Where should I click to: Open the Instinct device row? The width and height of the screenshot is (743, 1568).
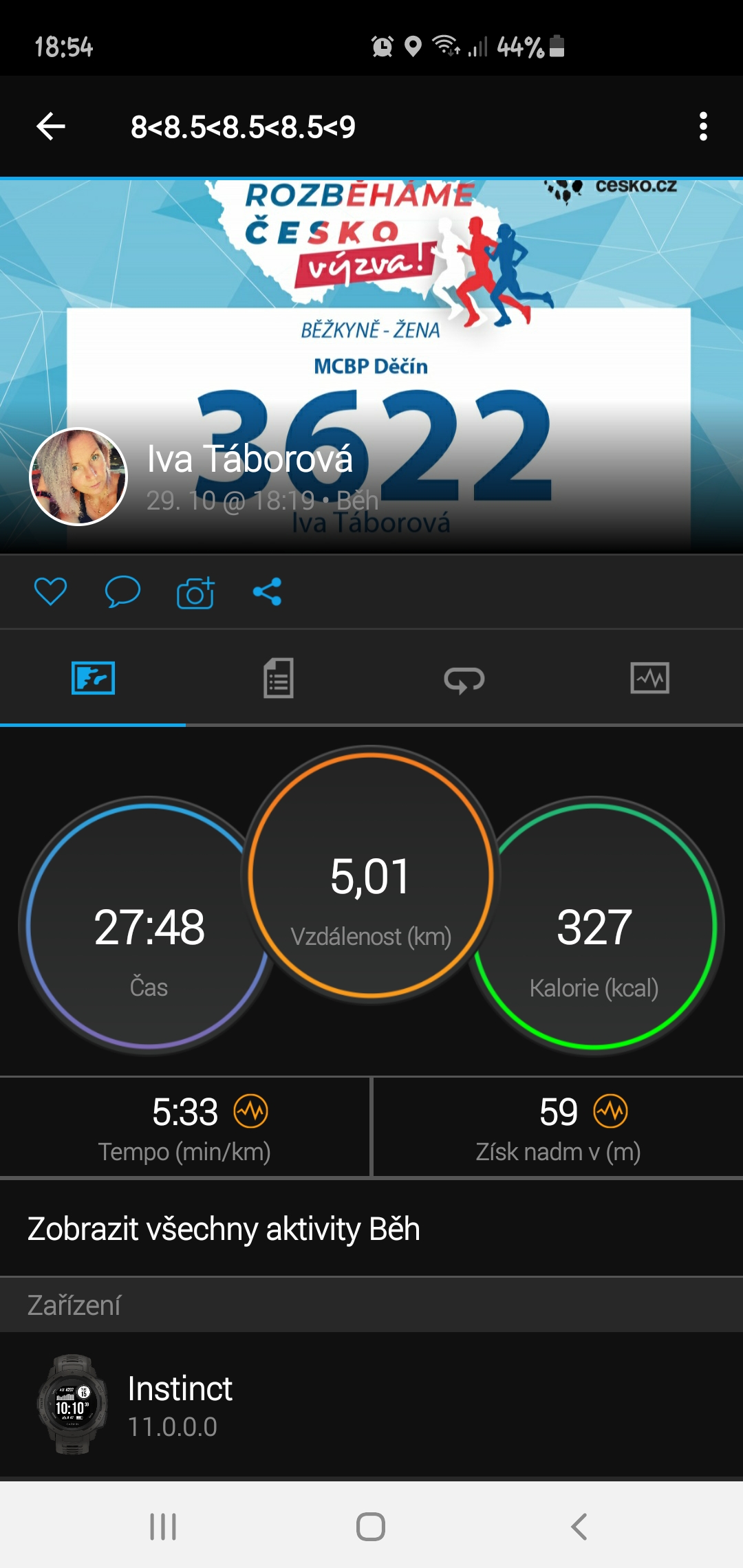click(371, 1404)
